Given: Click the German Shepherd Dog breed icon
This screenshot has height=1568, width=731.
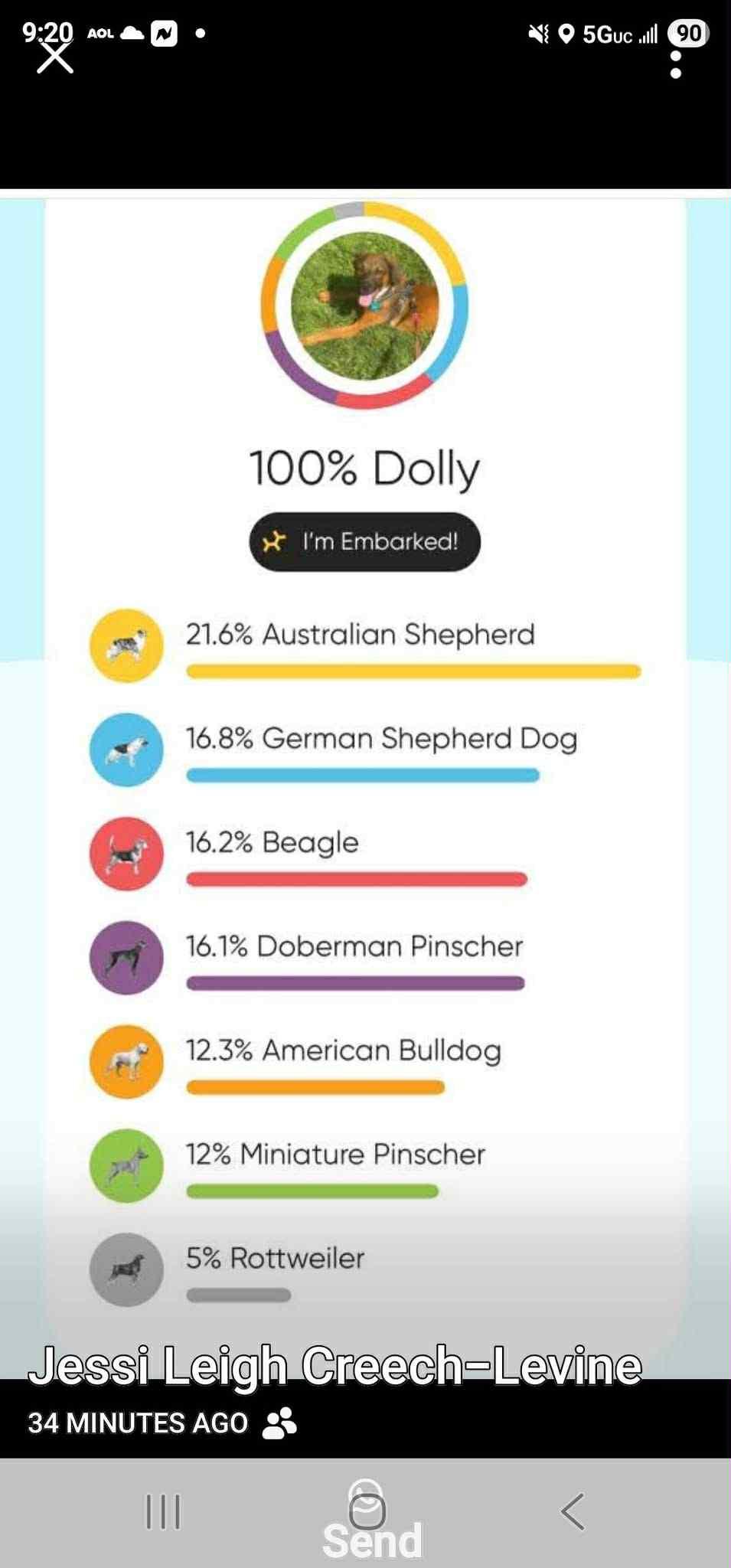Looking at the screenshot, I should pos(126,750).
